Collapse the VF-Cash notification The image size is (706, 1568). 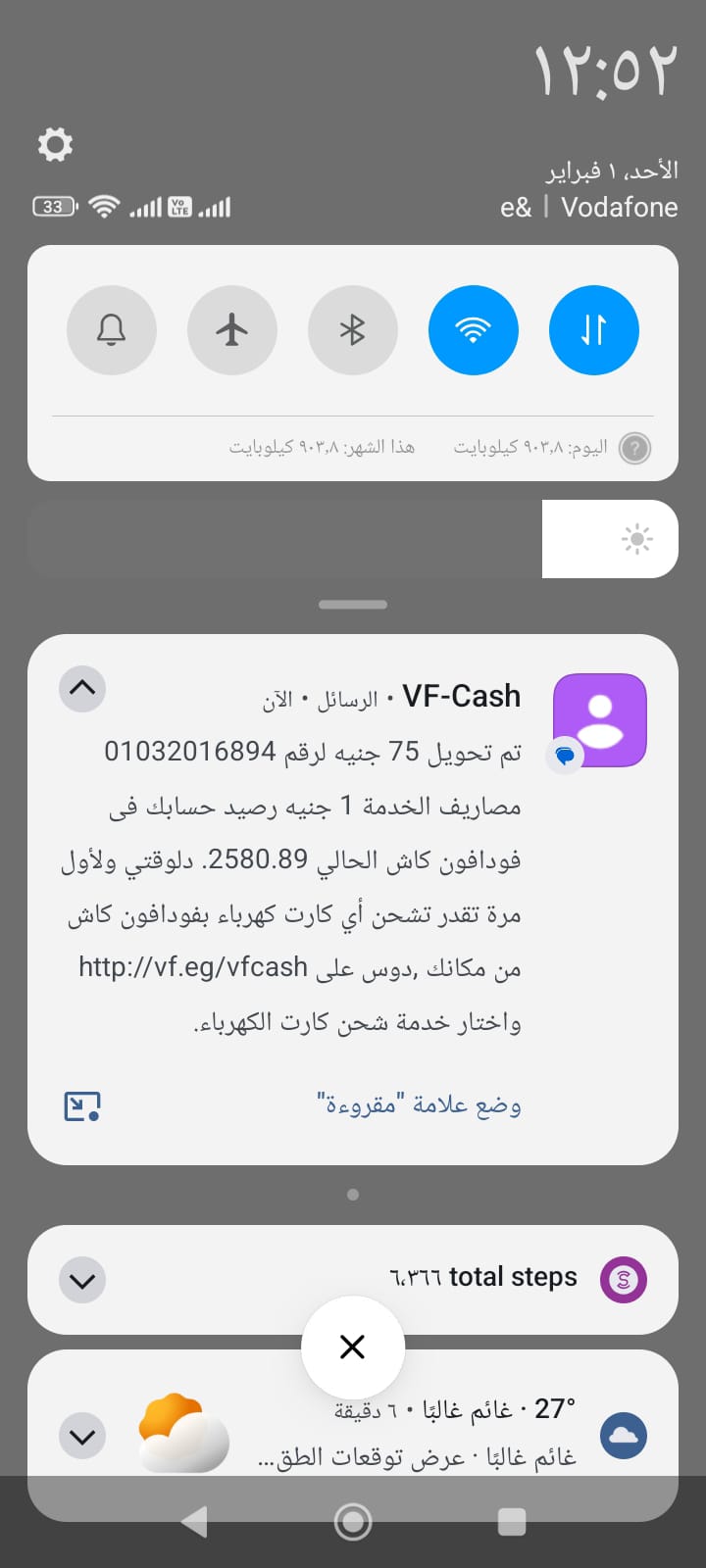point(82,688)
